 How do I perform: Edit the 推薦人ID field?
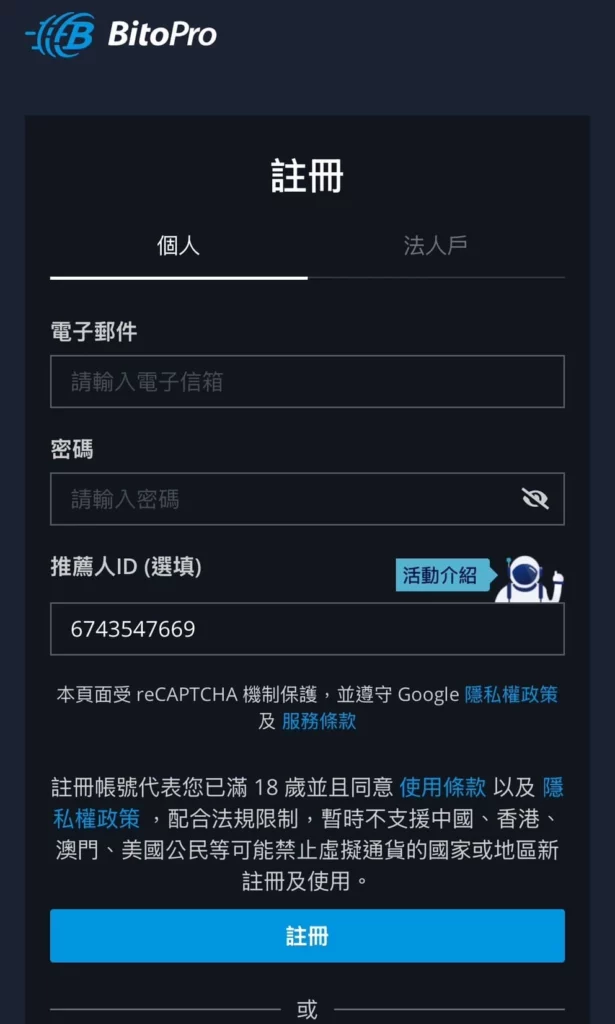(x=307, y=629)
